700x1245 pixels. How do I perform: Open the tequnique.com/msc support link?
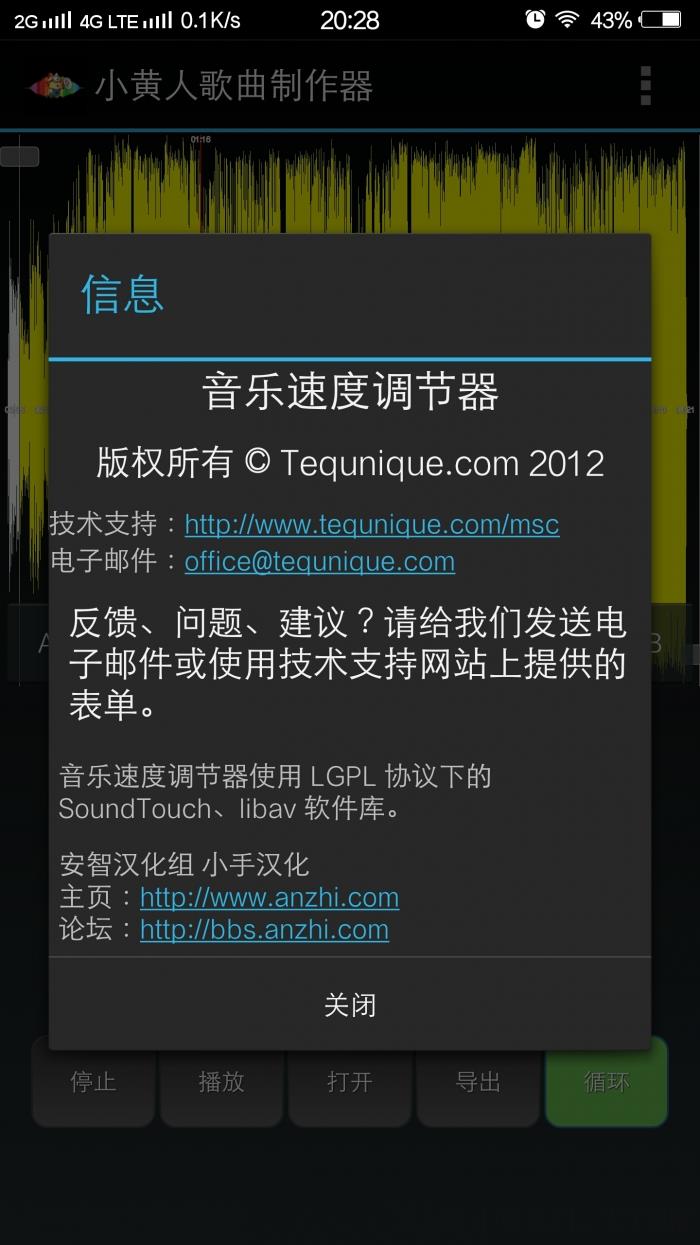[x=371, y=524]
